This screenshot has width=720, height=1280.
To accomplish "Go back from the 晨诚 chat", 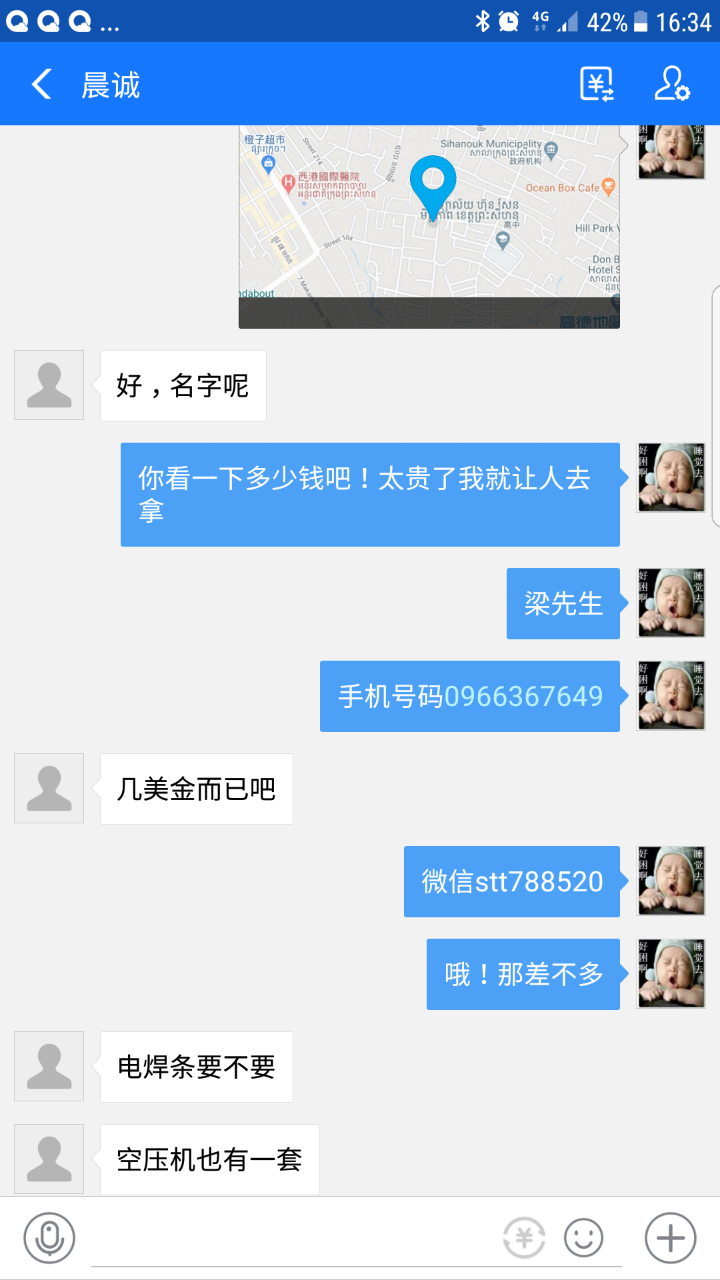I will coord(42,84).
